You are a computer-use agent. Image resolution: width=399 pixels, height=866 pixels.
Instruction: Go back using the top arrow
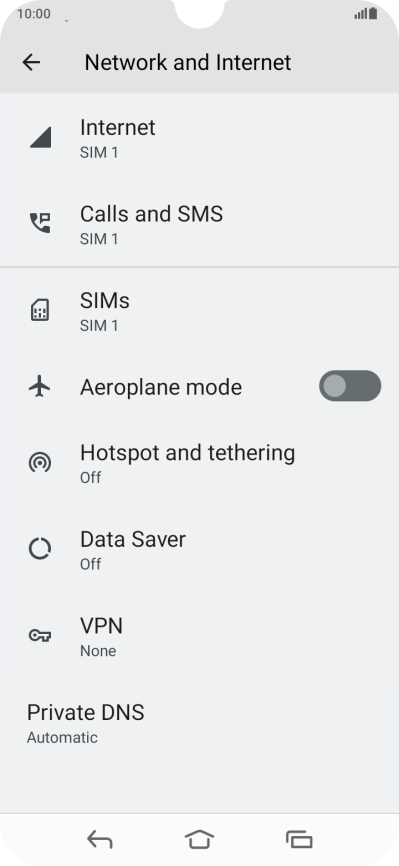(x=31, y=62)
